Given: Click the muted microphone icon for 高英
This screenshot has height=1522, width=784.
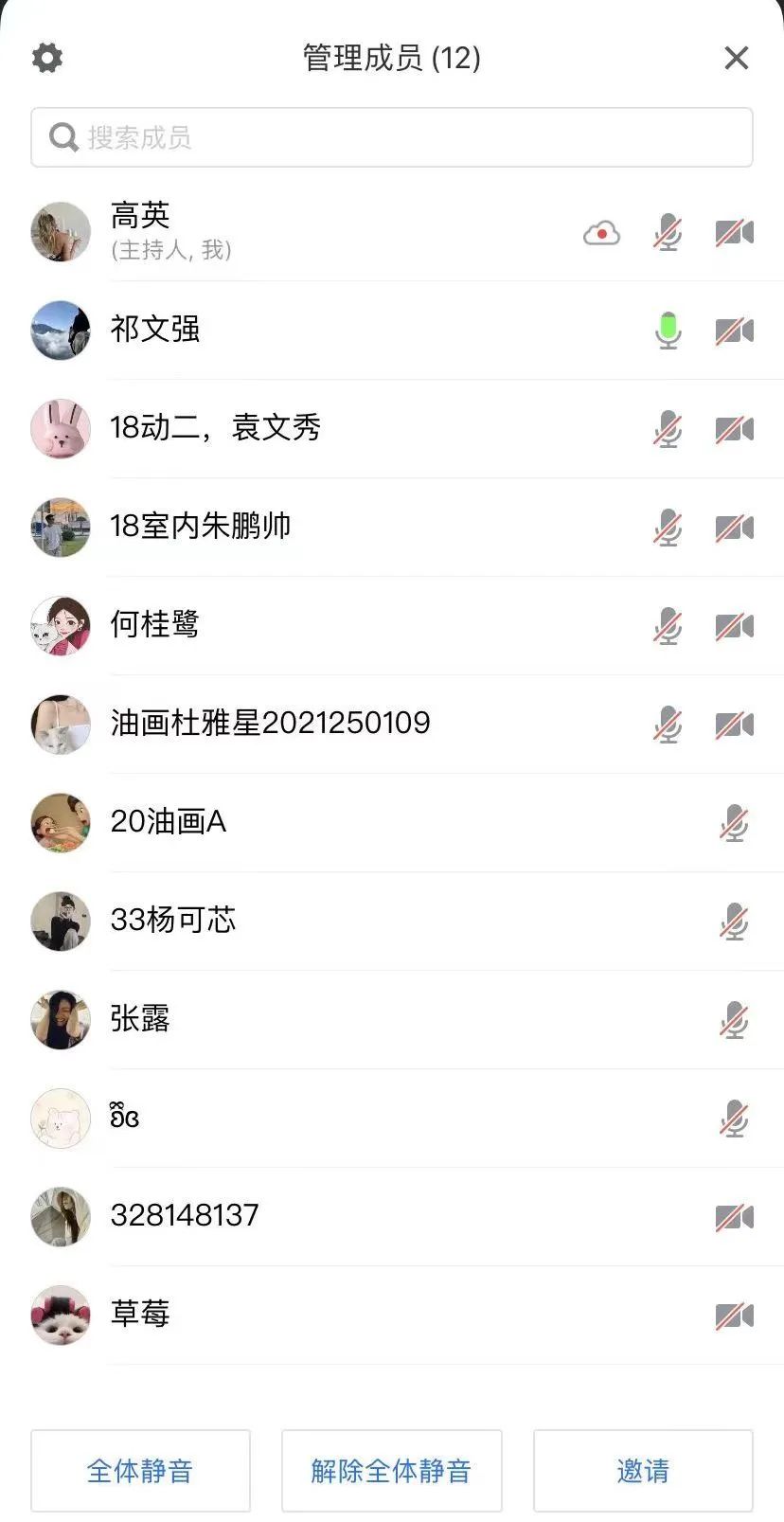Looking at the screenshot, I should click(x=668, y=233).
